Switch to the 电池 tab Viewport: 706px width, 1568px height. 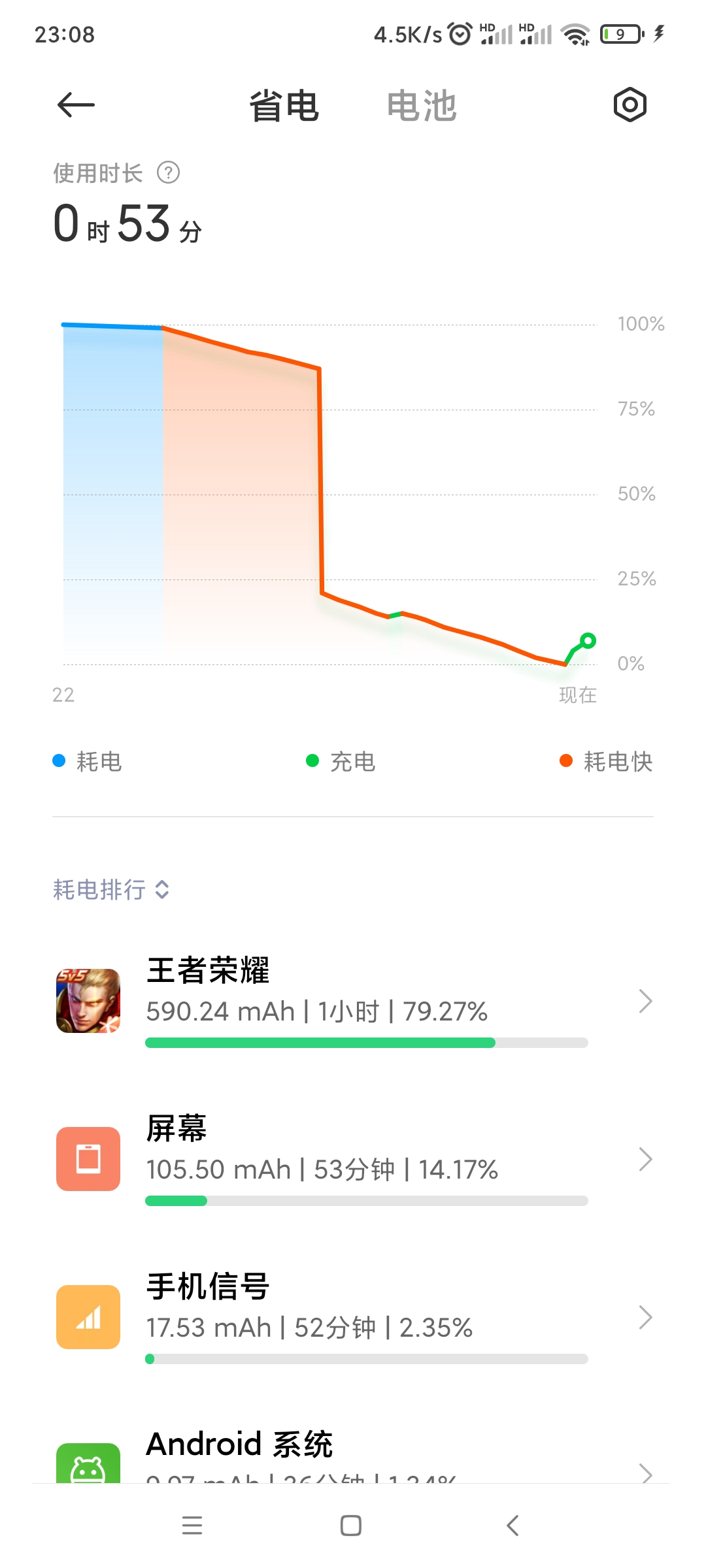click(x=422, y=106)
